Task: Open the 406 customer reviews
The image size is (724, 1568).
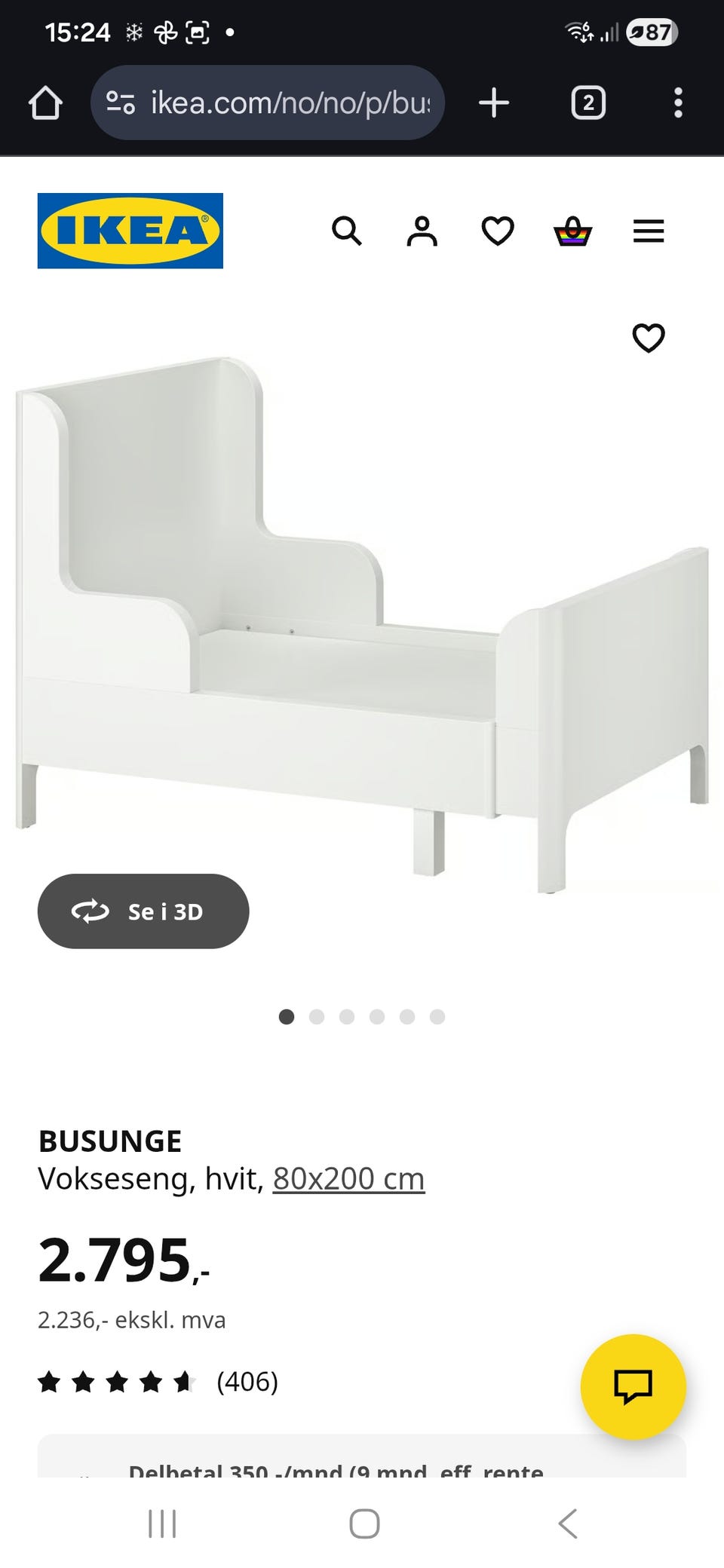Action: (247, 1382)
